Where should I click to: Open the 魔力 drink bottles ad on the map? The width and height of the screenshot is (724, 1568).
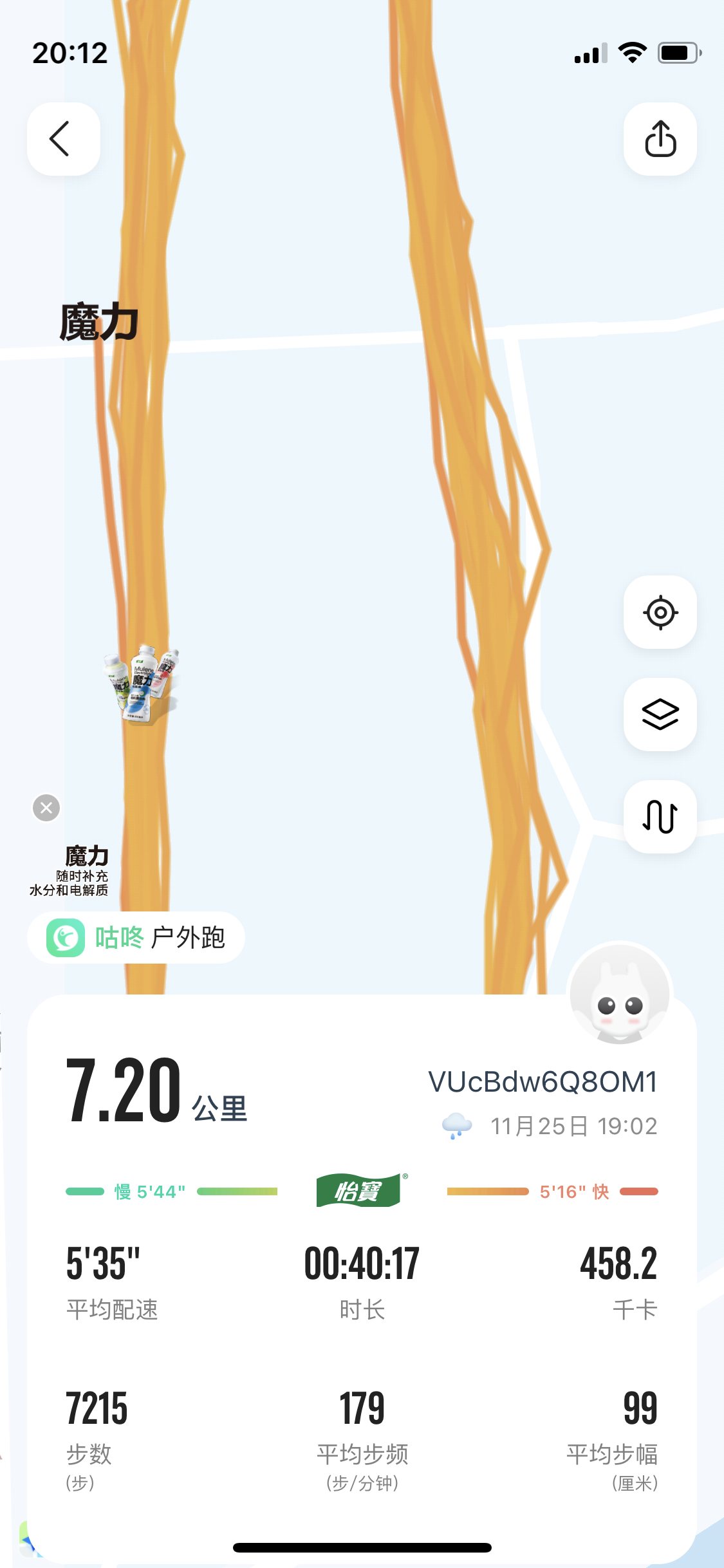click(x=142, y=685)
